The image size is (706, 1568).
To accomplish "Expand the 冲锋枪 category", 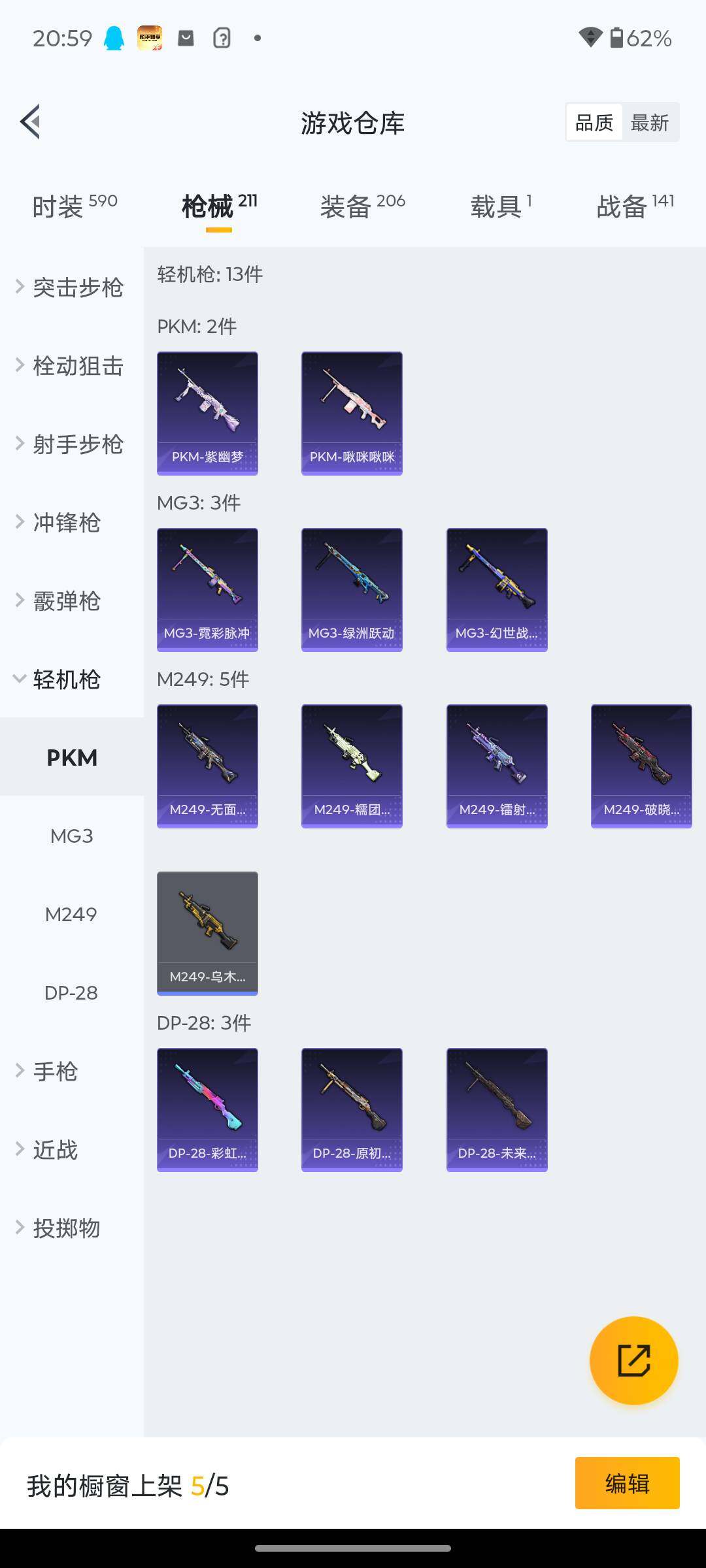I will [x=65, y=523].
